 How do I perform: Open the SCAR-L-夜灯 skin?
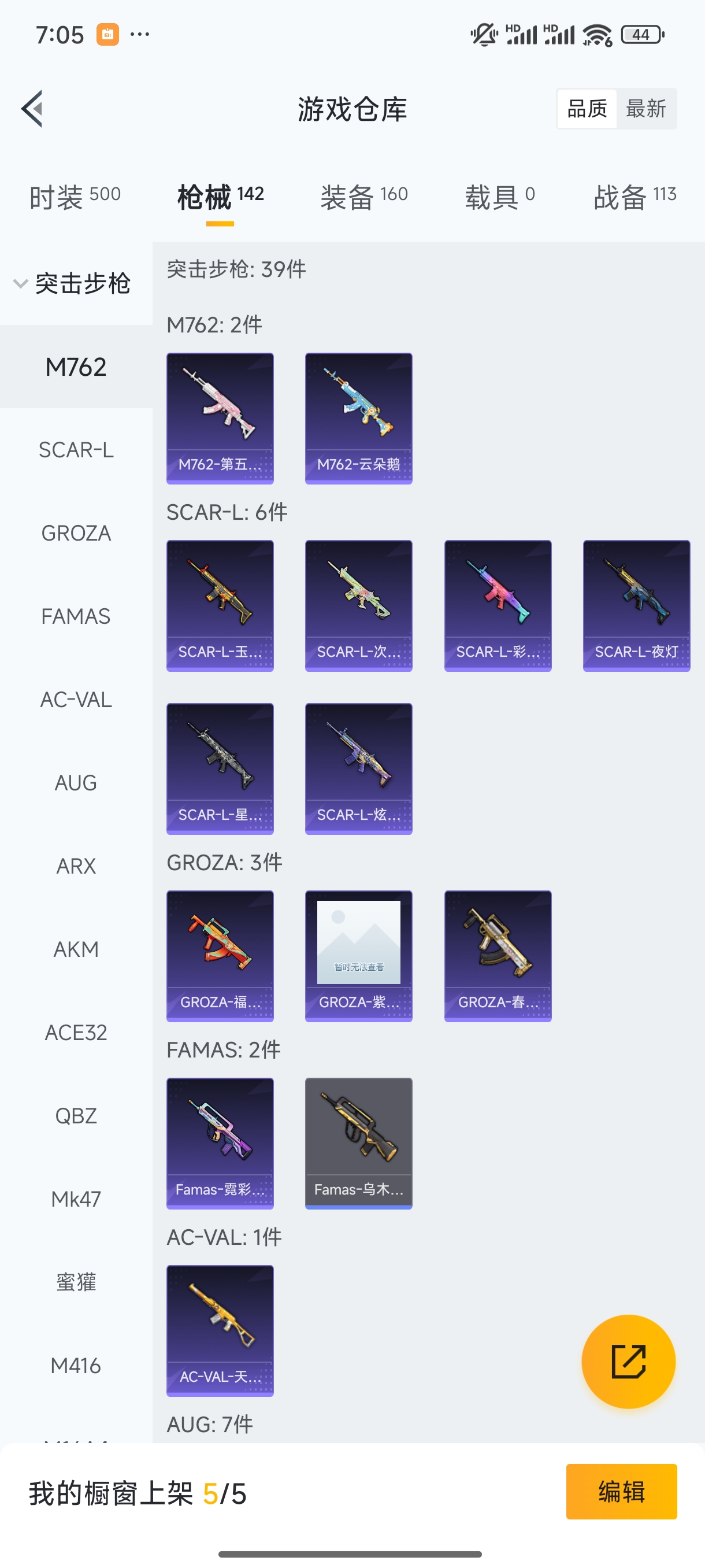coord(636,606)
